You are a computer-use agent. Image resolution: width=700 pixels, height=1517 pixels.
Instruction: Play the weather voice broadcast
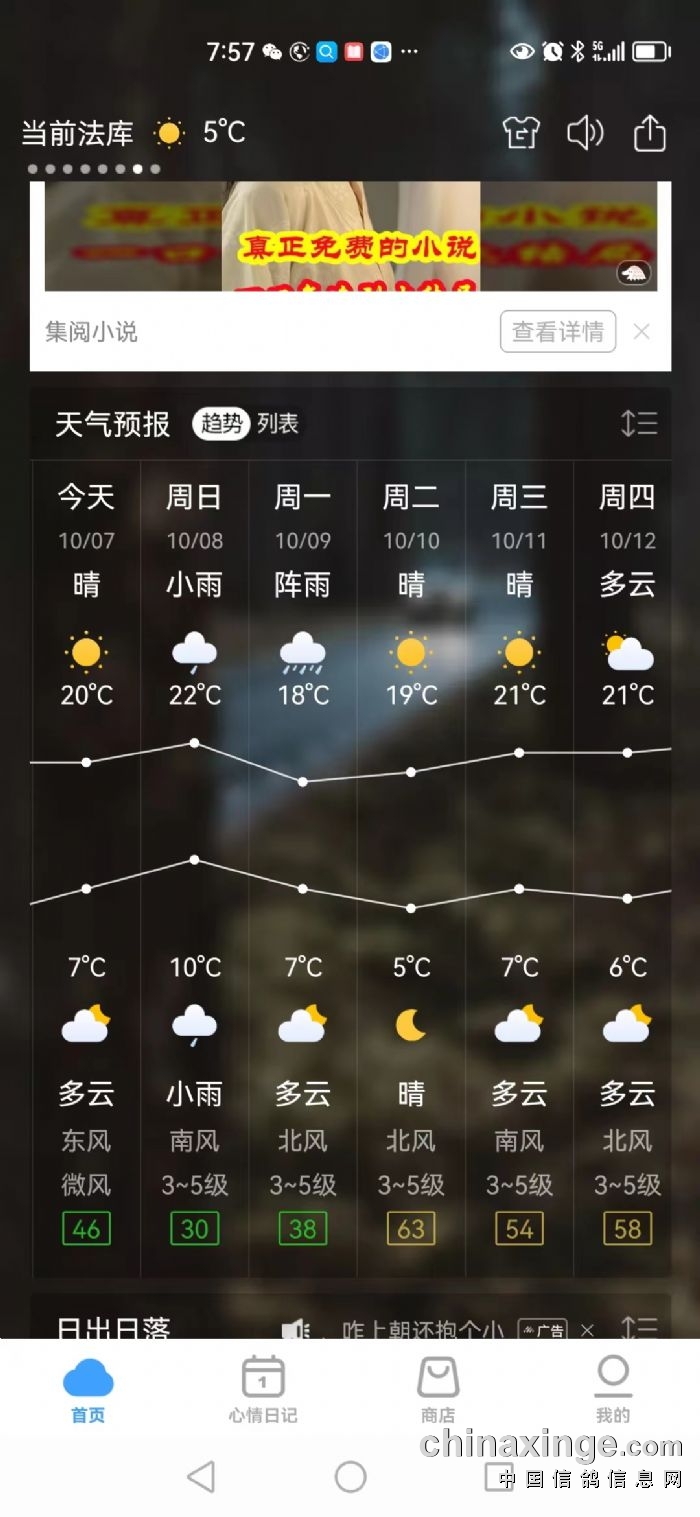(585, 133)
